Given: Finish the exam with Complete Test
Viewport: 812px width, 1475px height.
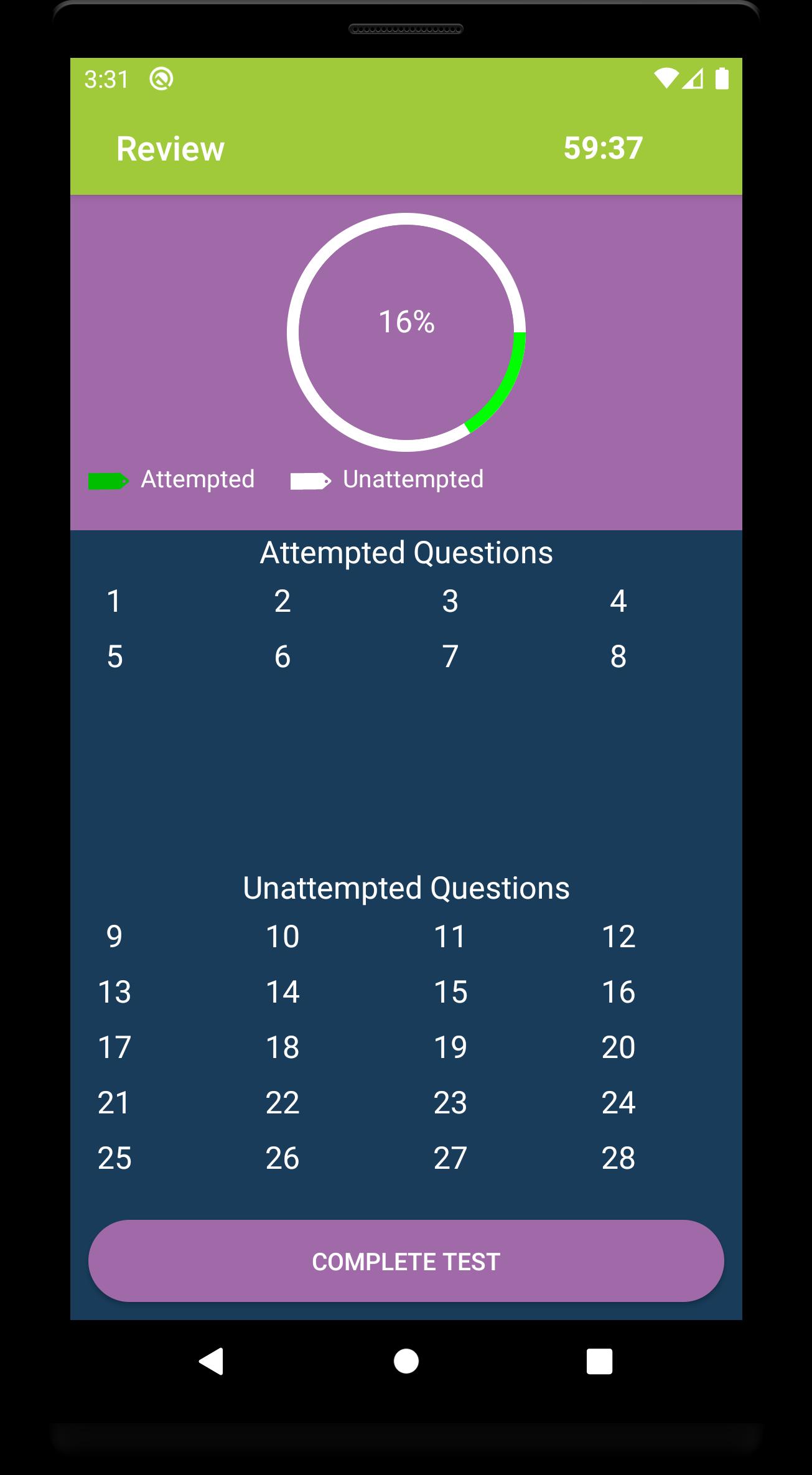Looking at the screenshot, I should (x=406, y=1261).
